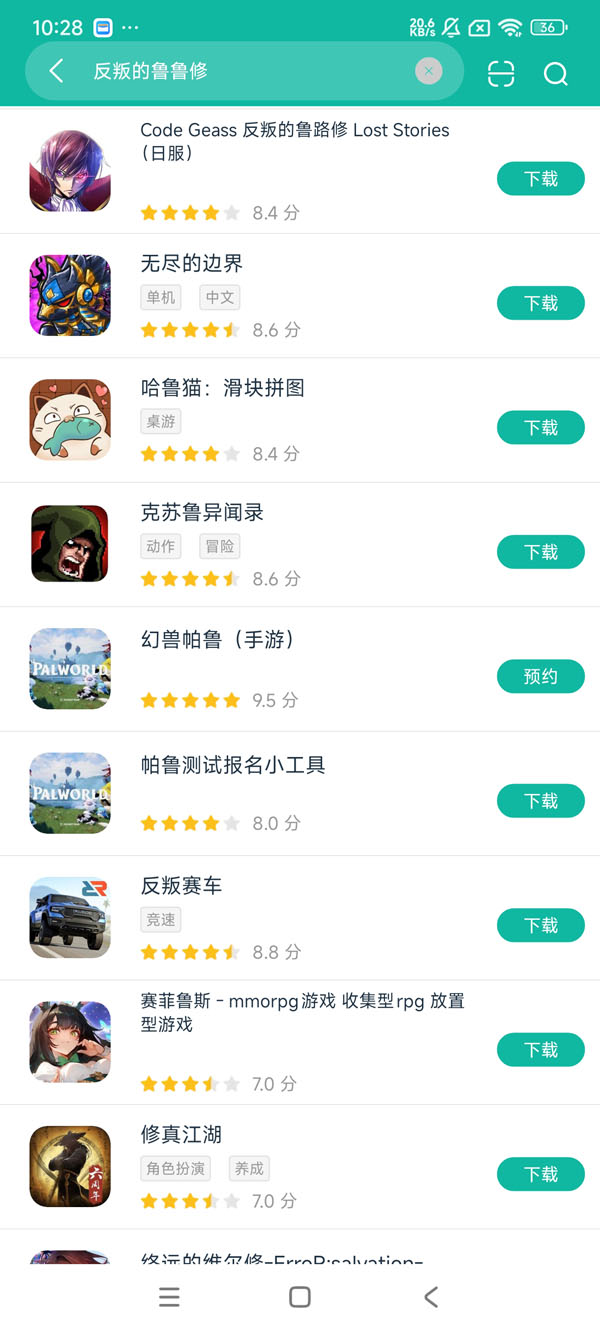The height and width of the screenshot is (1334, 600).
Task: Open 幻兽帕鲁(手游) details
Action: [217, 640]
